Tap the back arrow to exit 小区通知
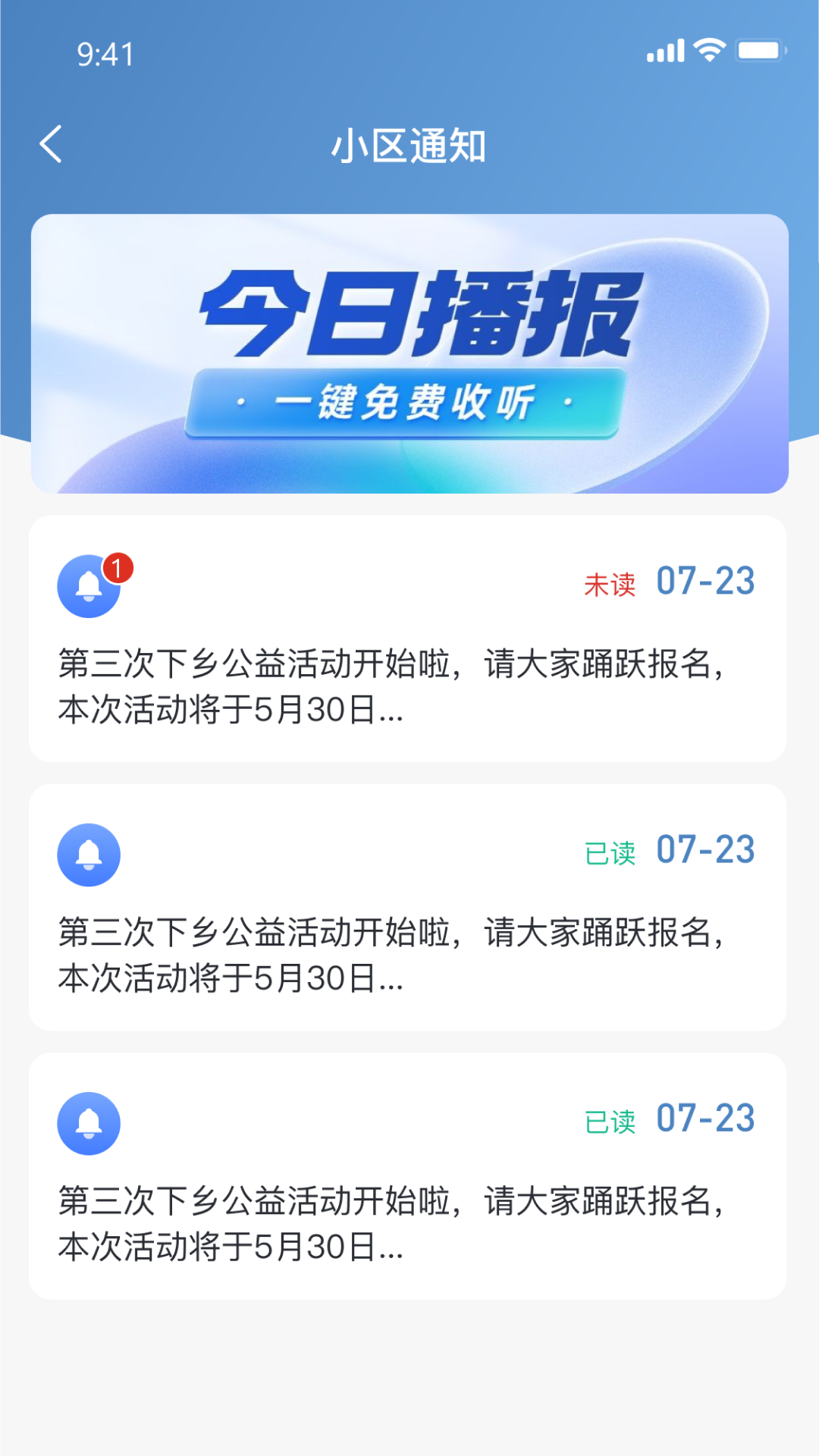The width and height of the screenshot is (819, 1456). [x=52, y=144]
